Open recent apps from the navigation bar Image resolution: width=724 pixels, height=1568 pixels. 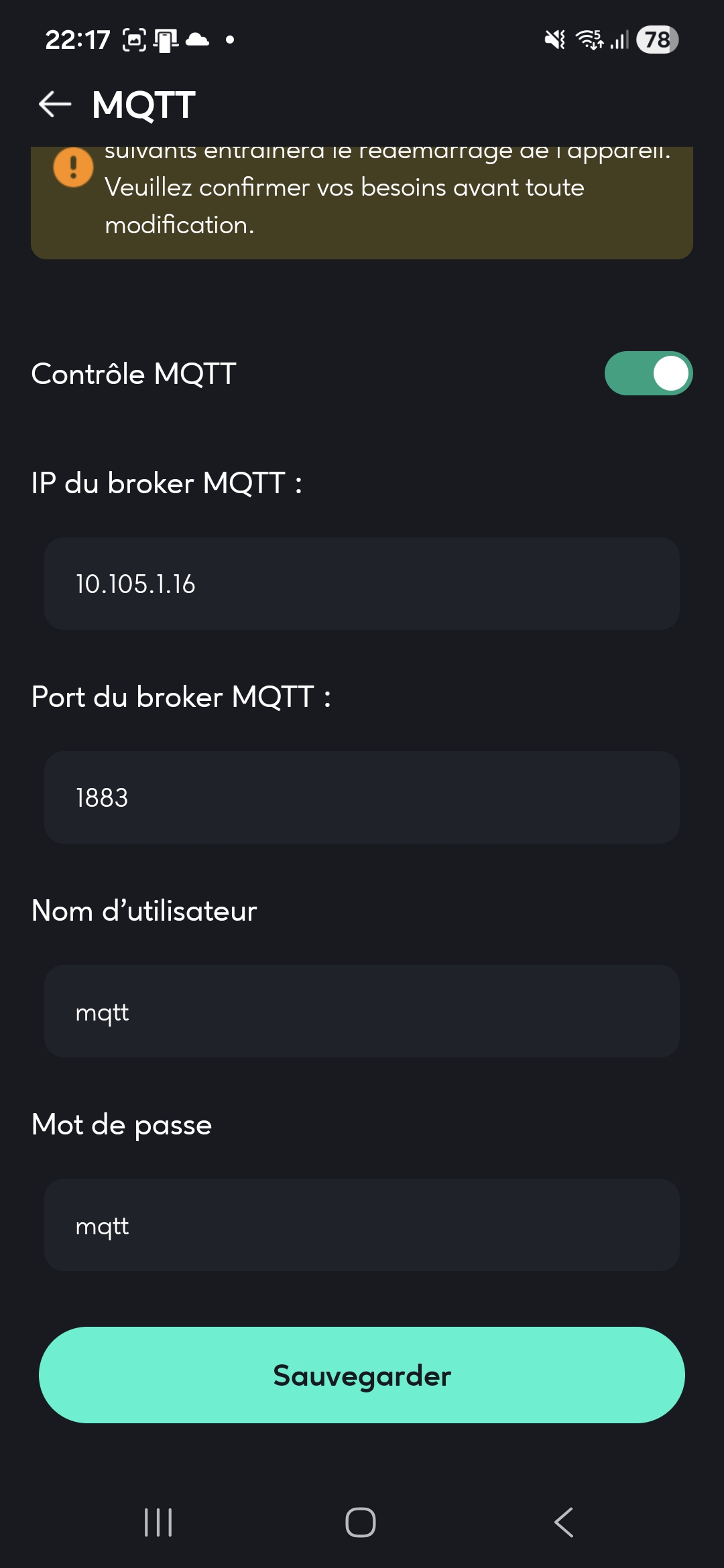tap(158, 1522)
